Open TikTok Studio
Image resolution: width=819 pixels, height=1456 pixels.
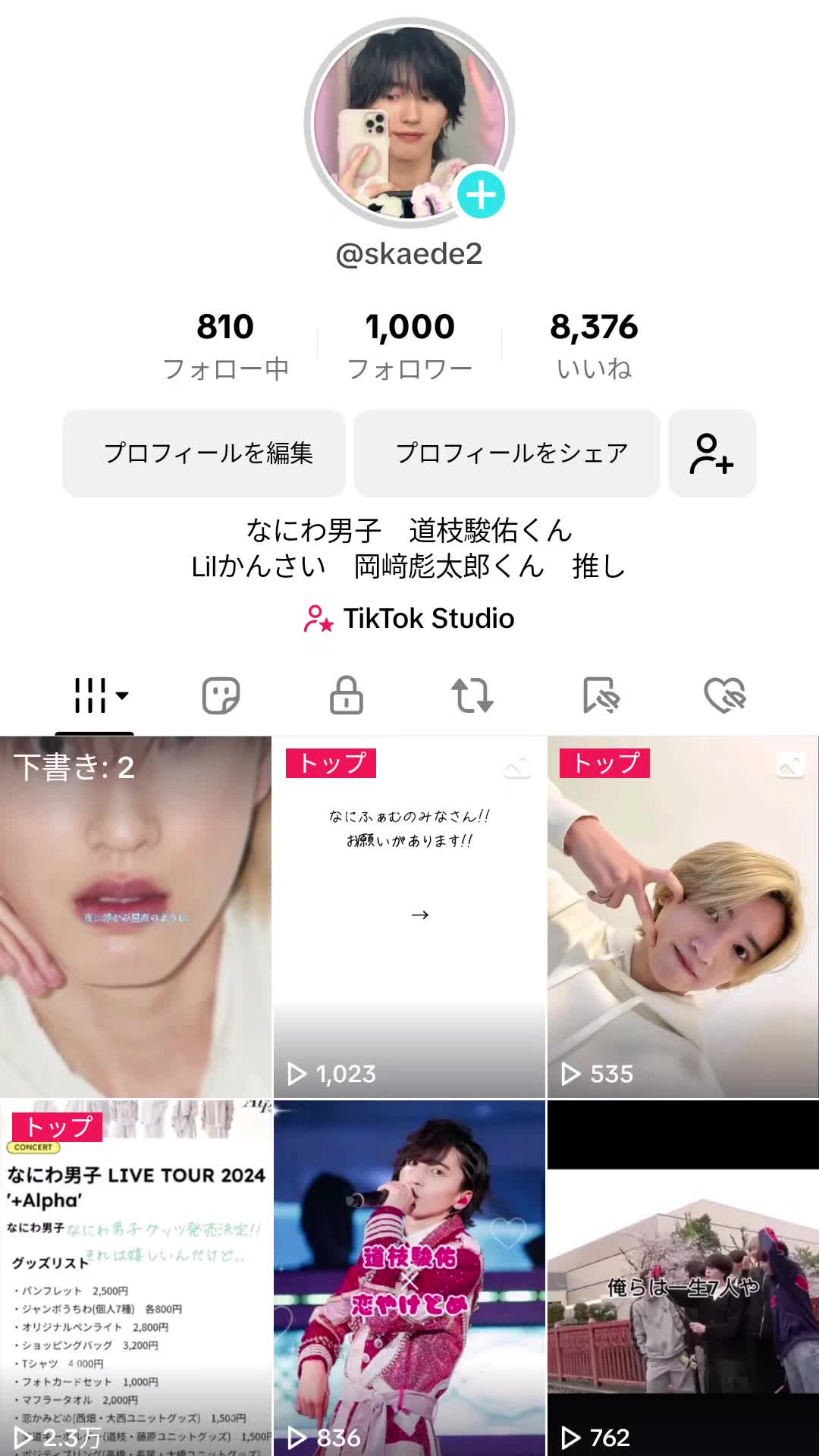[409, 619]
